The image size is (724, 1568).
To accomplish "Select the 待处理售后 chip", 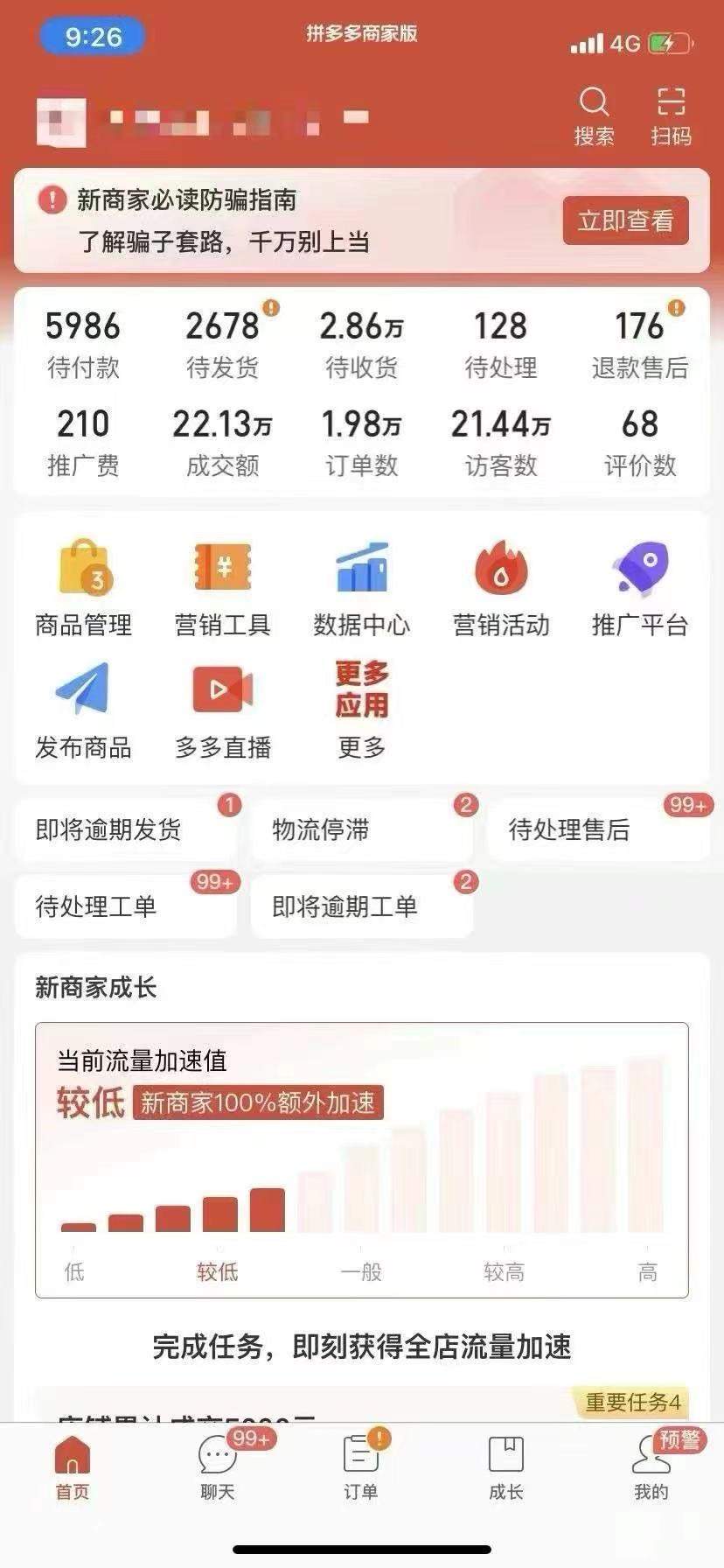I will tap(596, 829).
